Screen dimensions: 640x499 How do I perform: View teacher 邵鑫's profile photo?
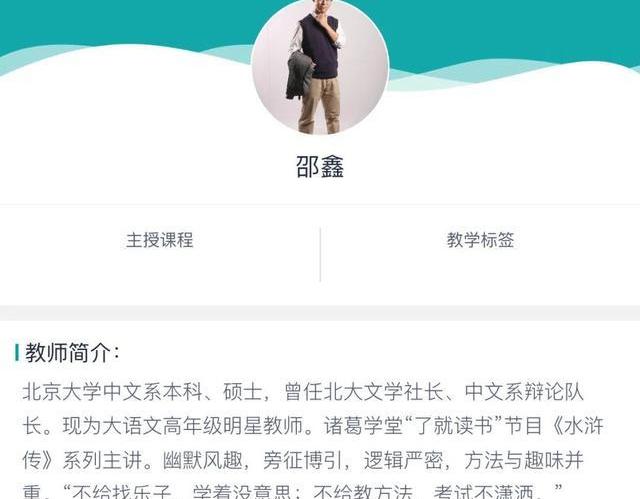coord(320,66)
